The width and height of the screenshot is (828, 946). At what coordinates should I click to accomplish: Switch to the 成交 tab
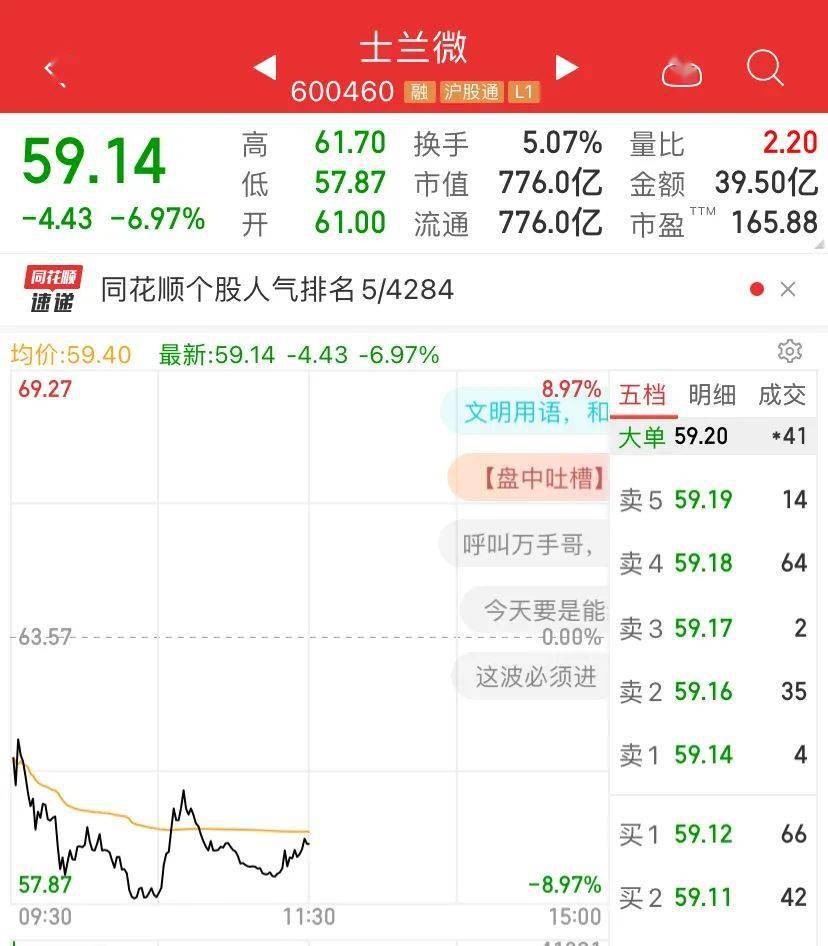pyautogui.click(x=781, y=395)
